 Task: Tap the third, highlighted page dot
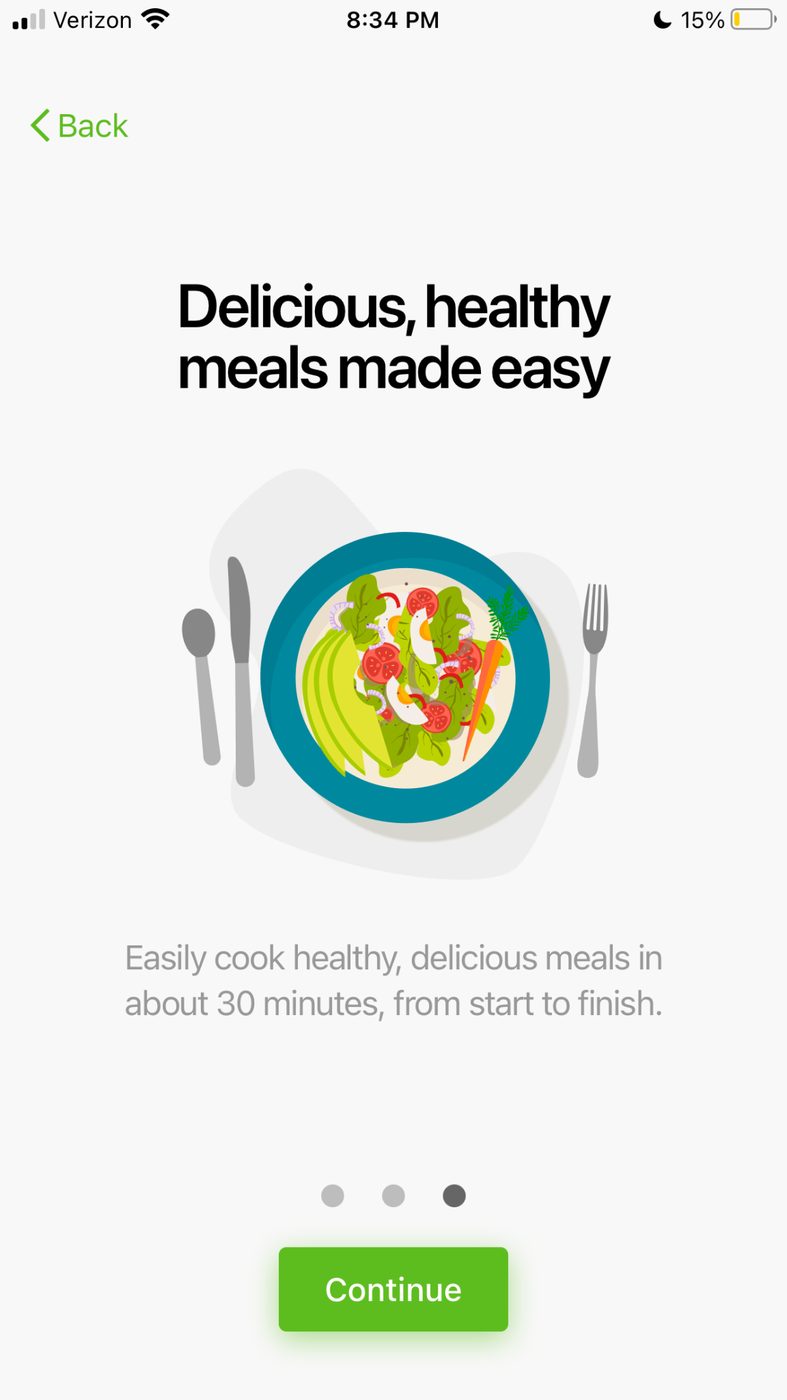click(454, 1195)
